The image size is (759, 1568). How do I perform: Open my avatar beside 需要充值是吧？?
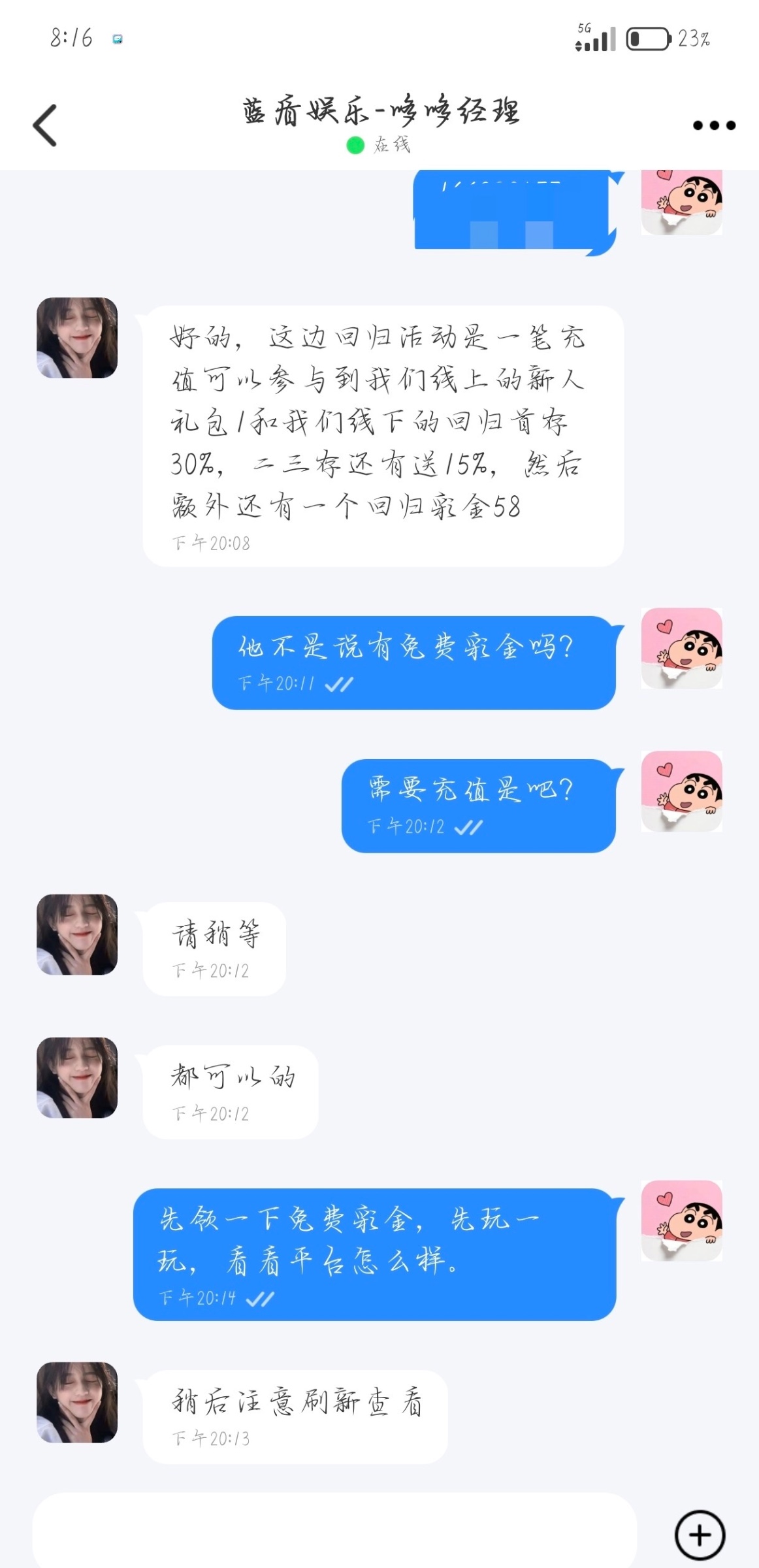pos(681,791)
